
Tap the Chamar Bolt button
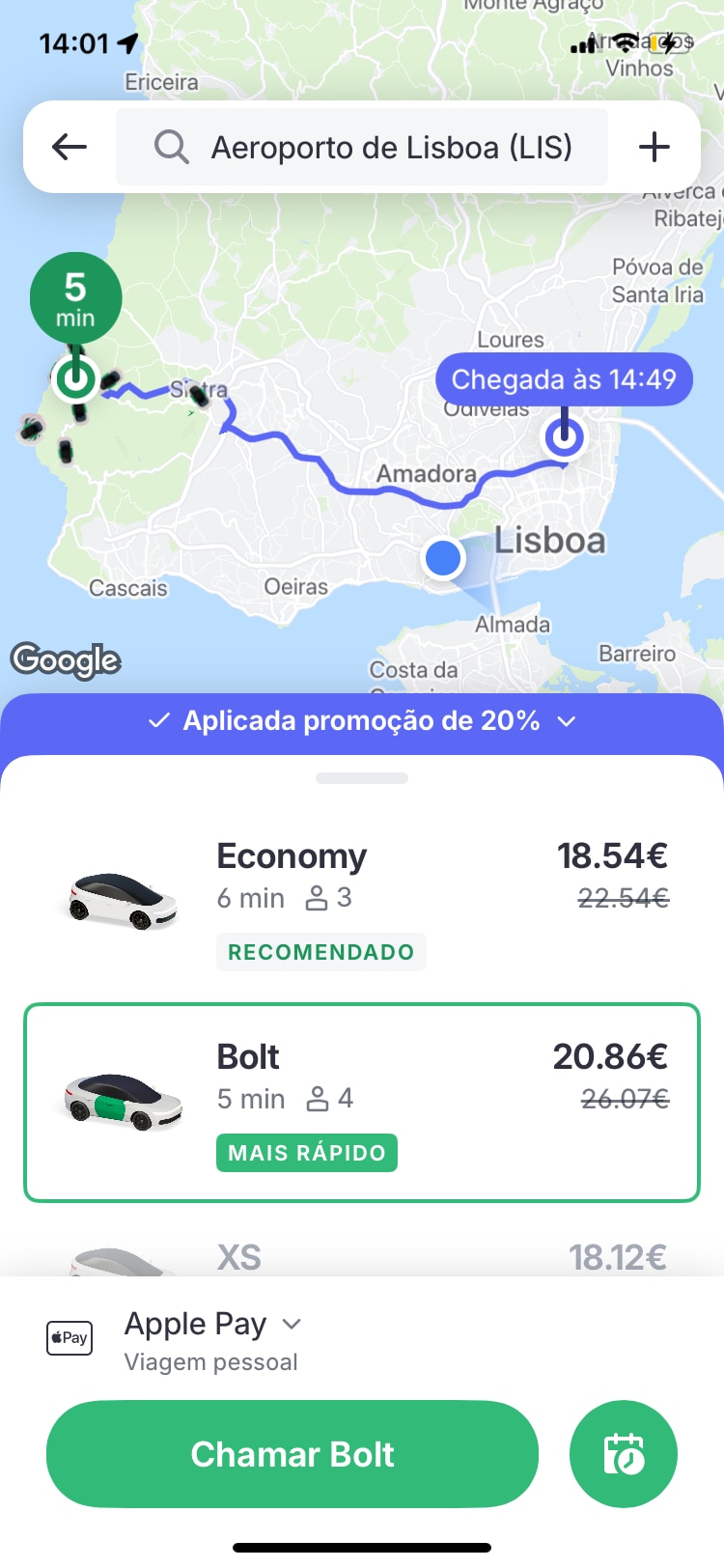tap(292, 1454)
